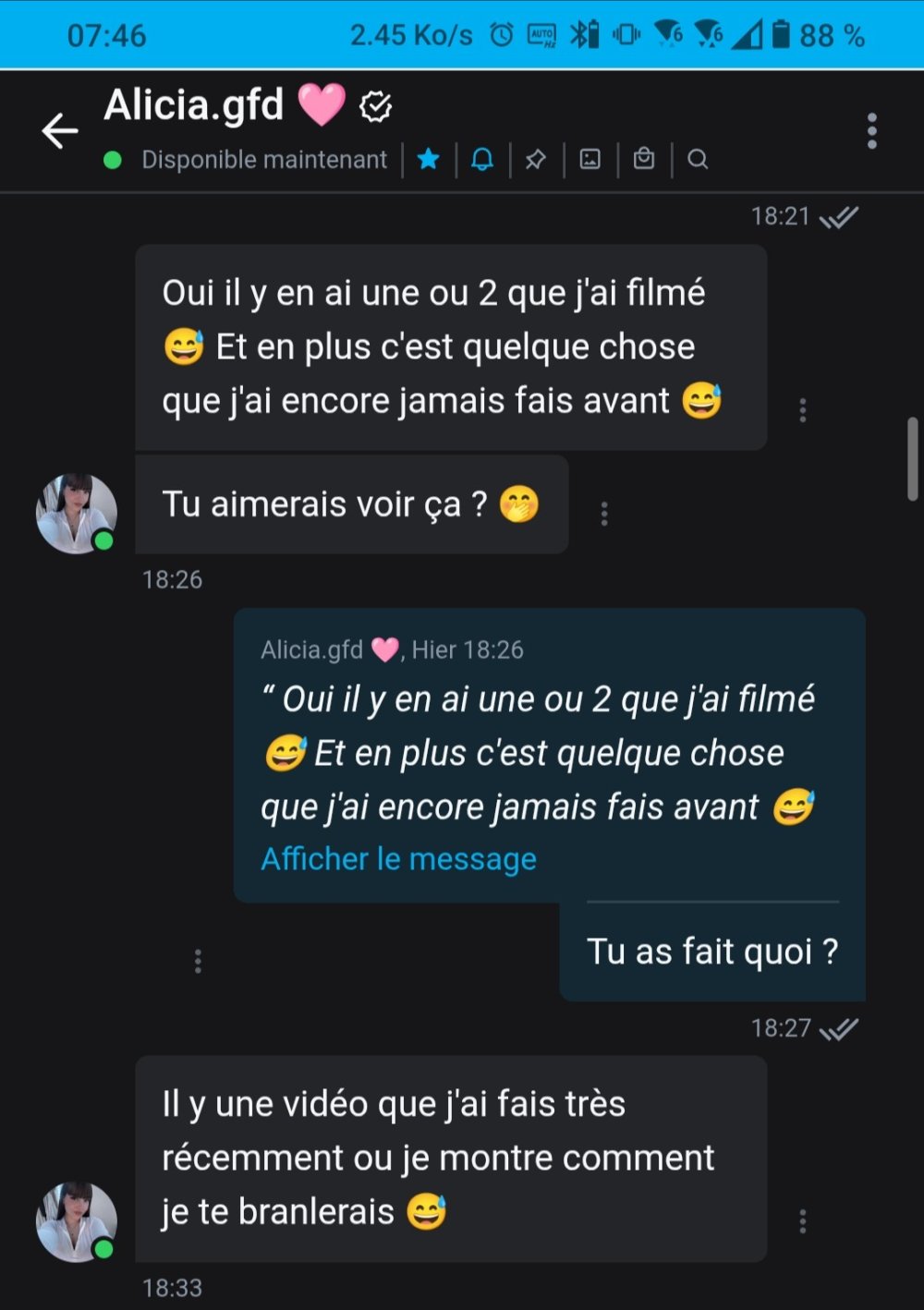Open the chat overflow menu
Viewport: 924px width, 1310px height.
coord(871,131)
